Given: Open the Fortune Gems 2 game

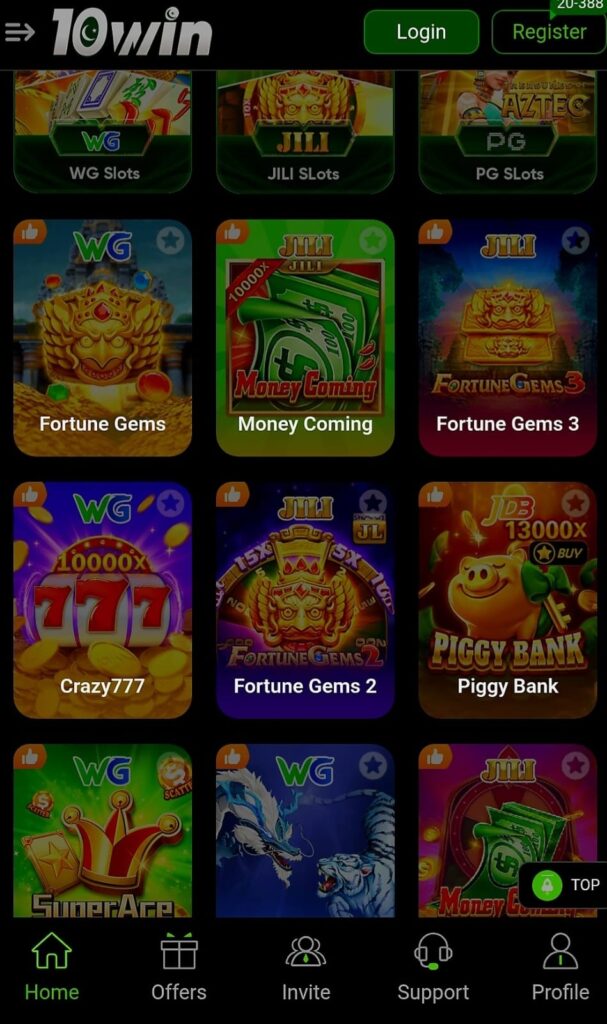Looking at the screenshot, I should click(305, 600).
